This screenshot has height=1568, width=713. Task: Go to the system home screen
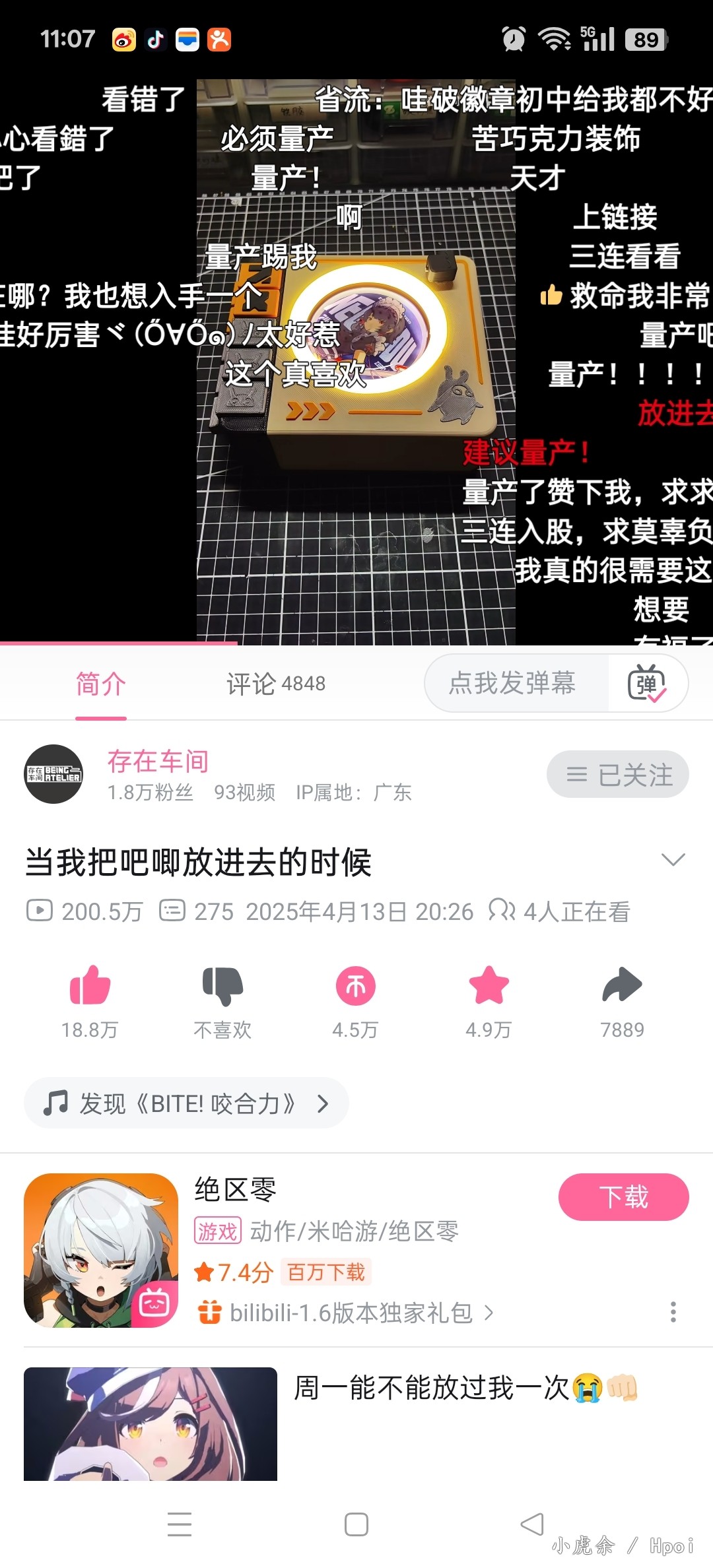pyautogui.click(x=356, y=1524)
